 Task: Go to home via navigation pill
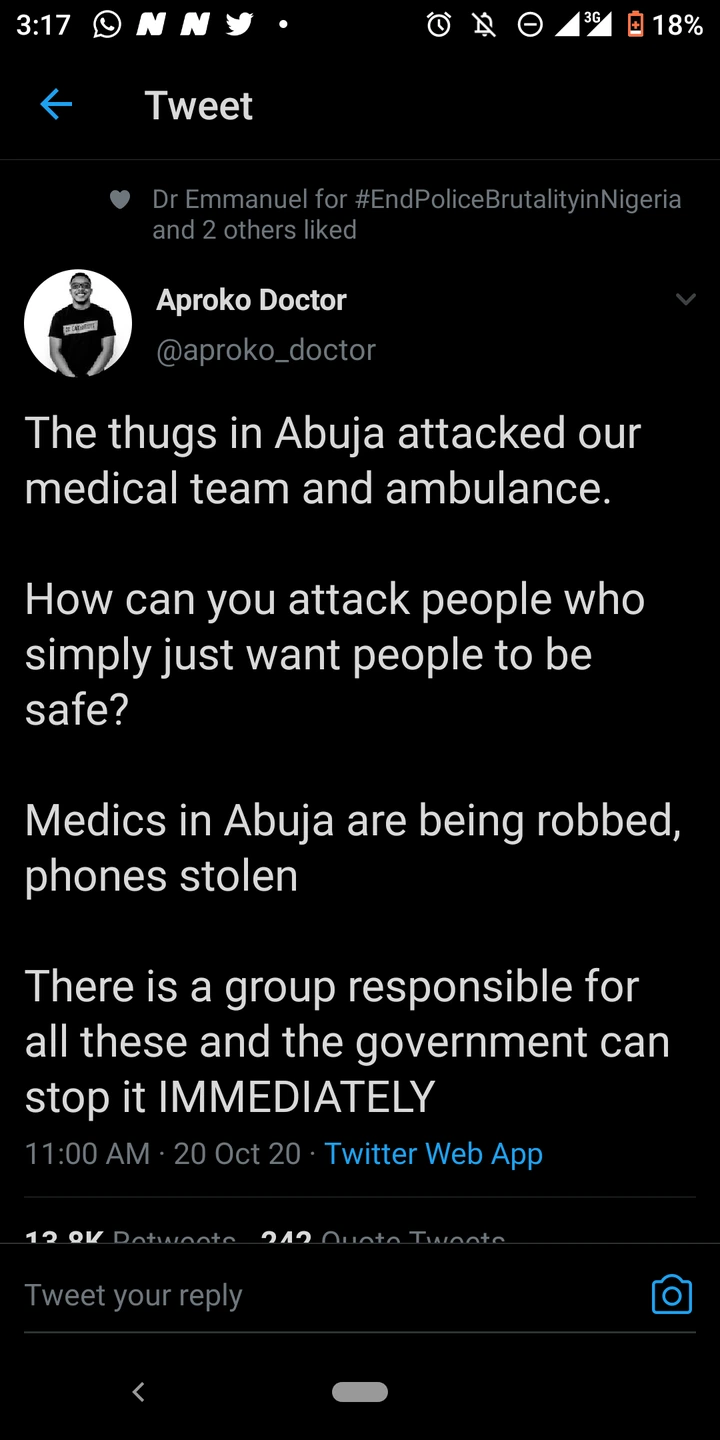click(360, 1391)
